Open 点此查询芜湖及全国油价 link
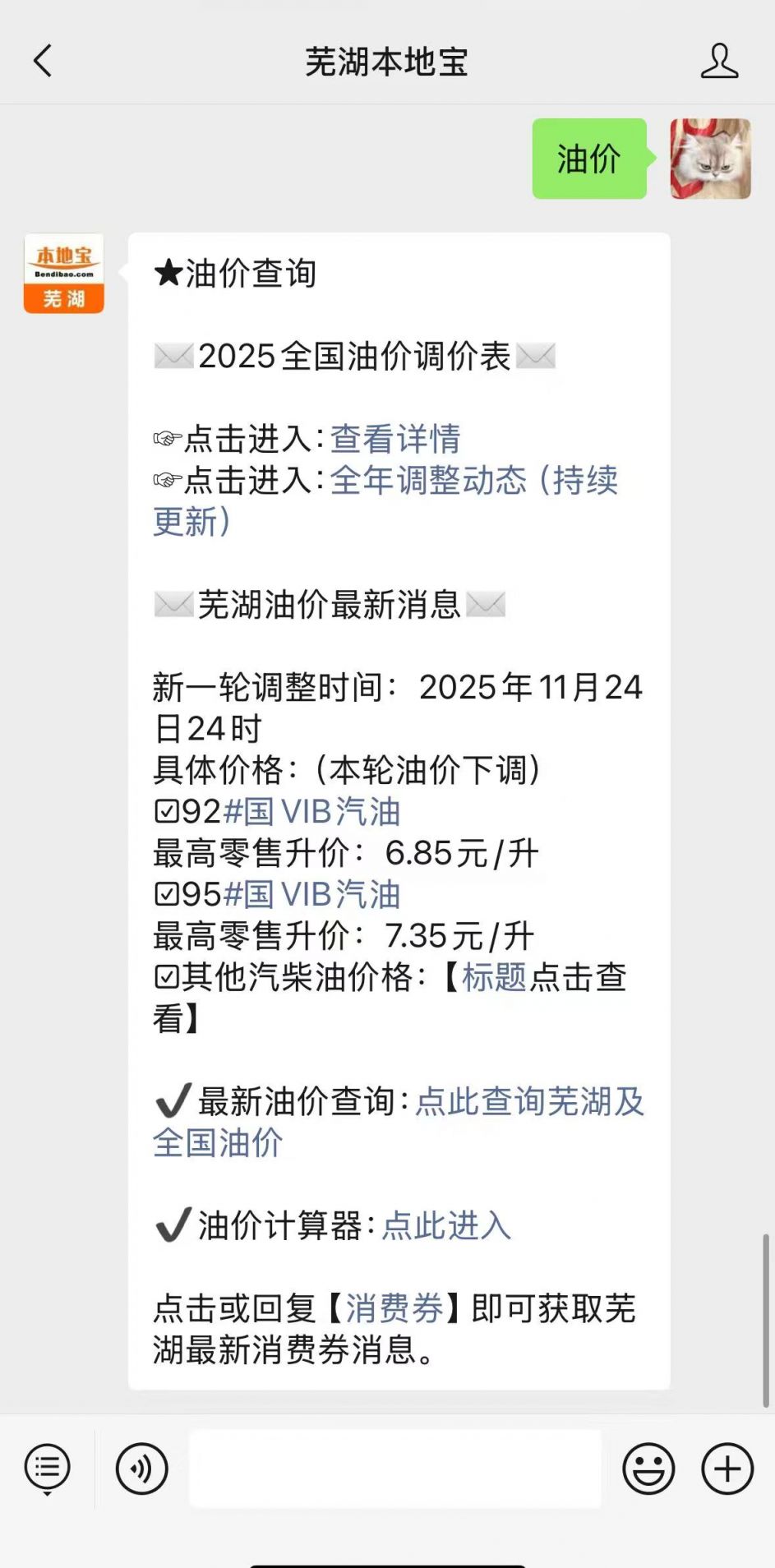The width and height of the screenshot is (775, 1568). (x=529, y=1101)
